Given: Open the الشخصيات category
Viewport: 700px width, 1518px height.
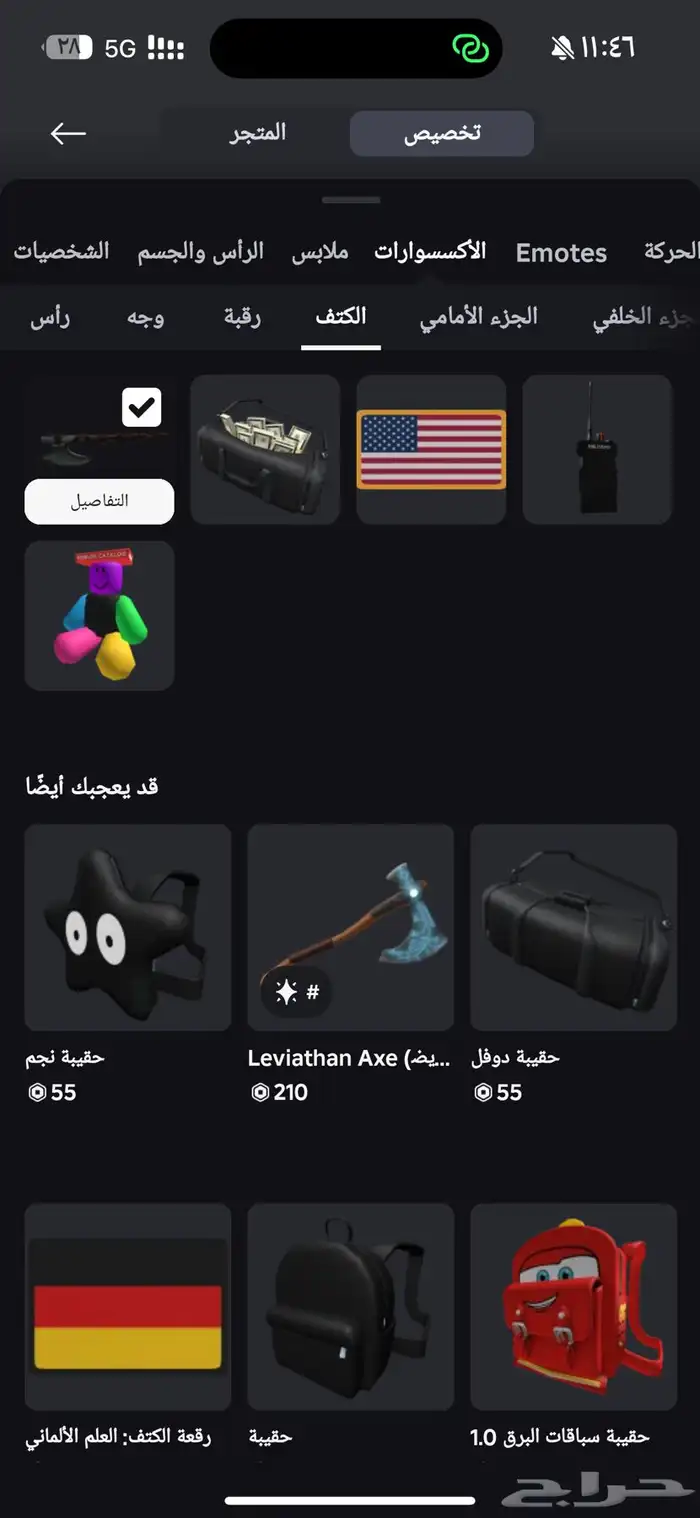Looking at the screenshot, I should pyautogui.click(x=61, y=252).
